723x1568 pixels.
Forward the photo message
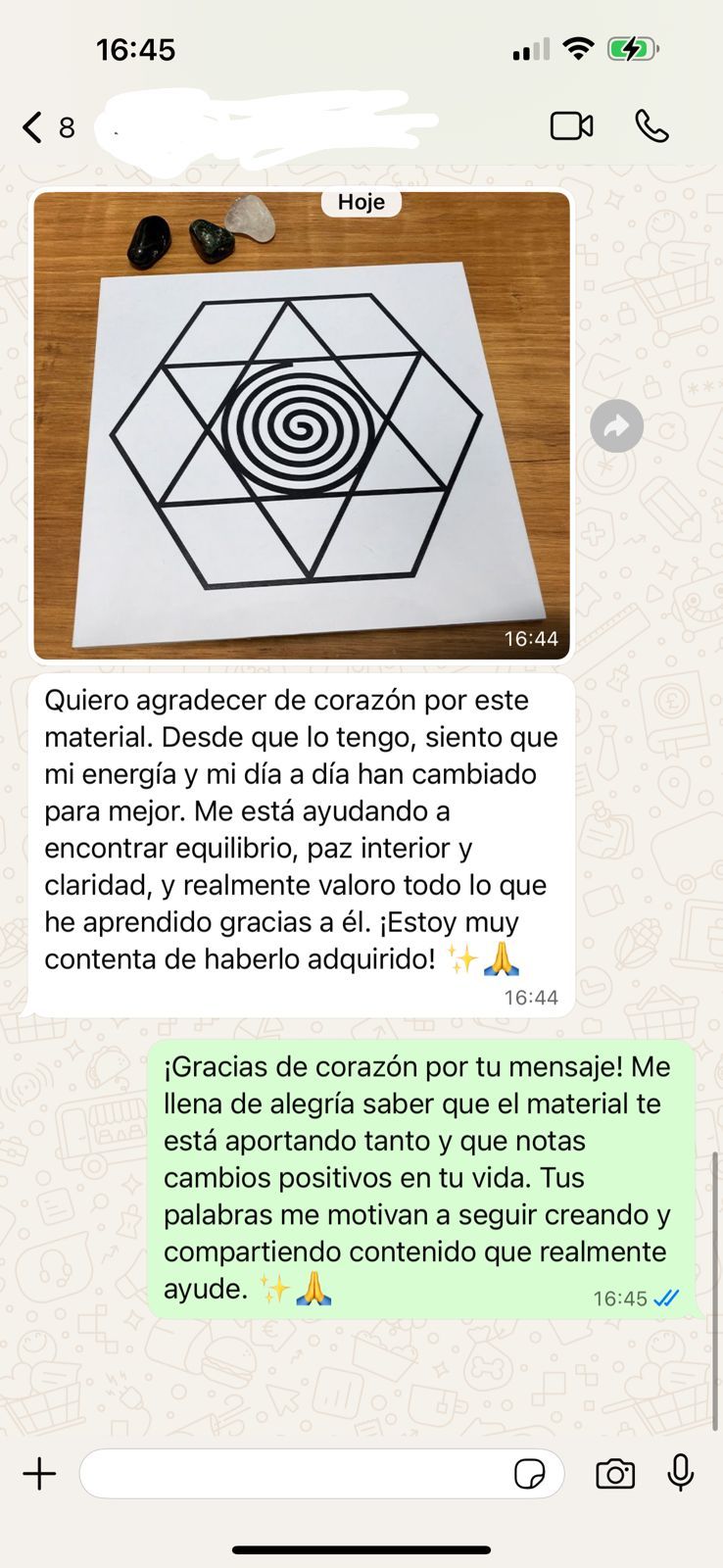click(x=616, y=426)
